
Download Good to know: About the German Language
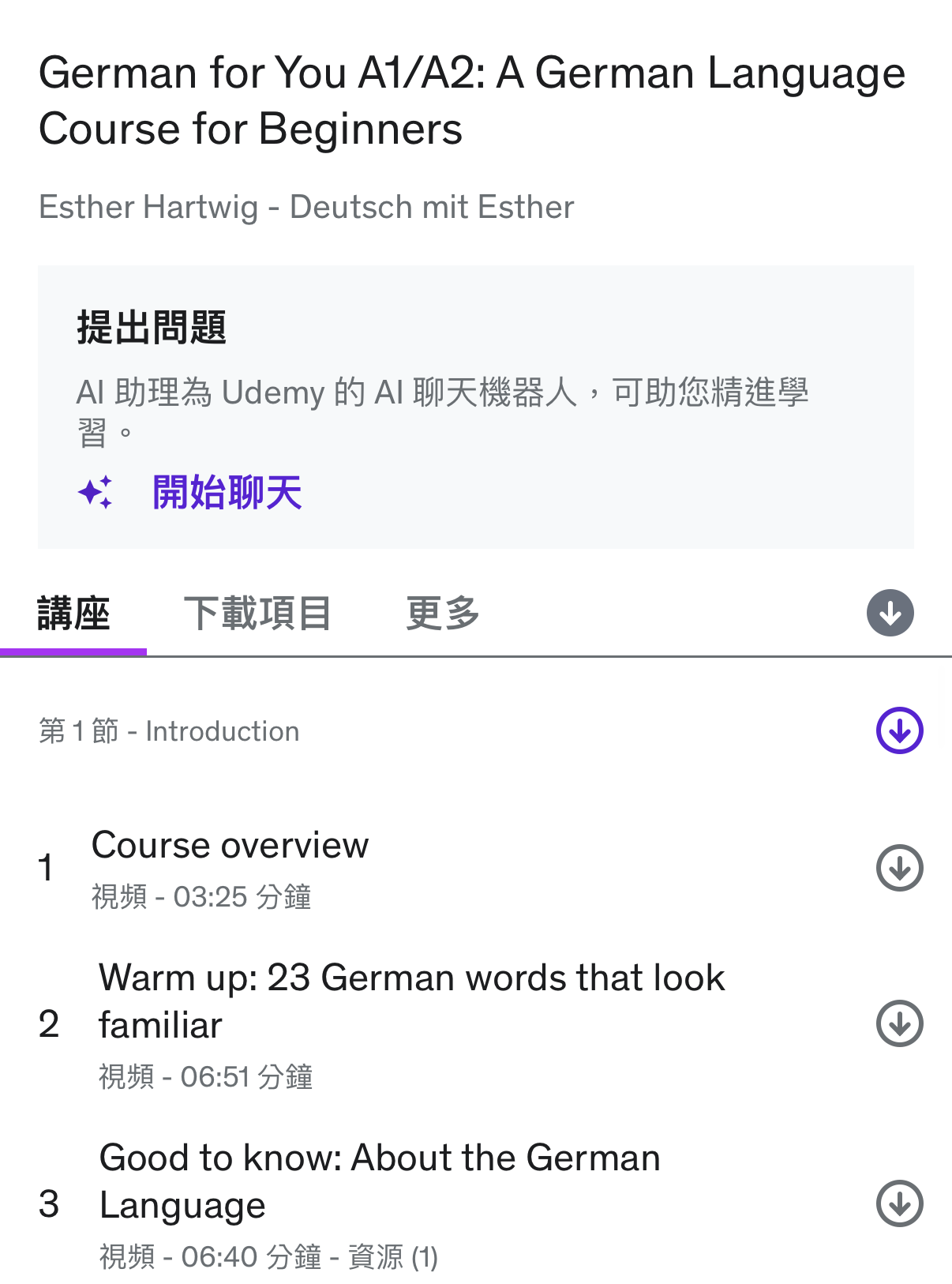(x=899, y=1203)
